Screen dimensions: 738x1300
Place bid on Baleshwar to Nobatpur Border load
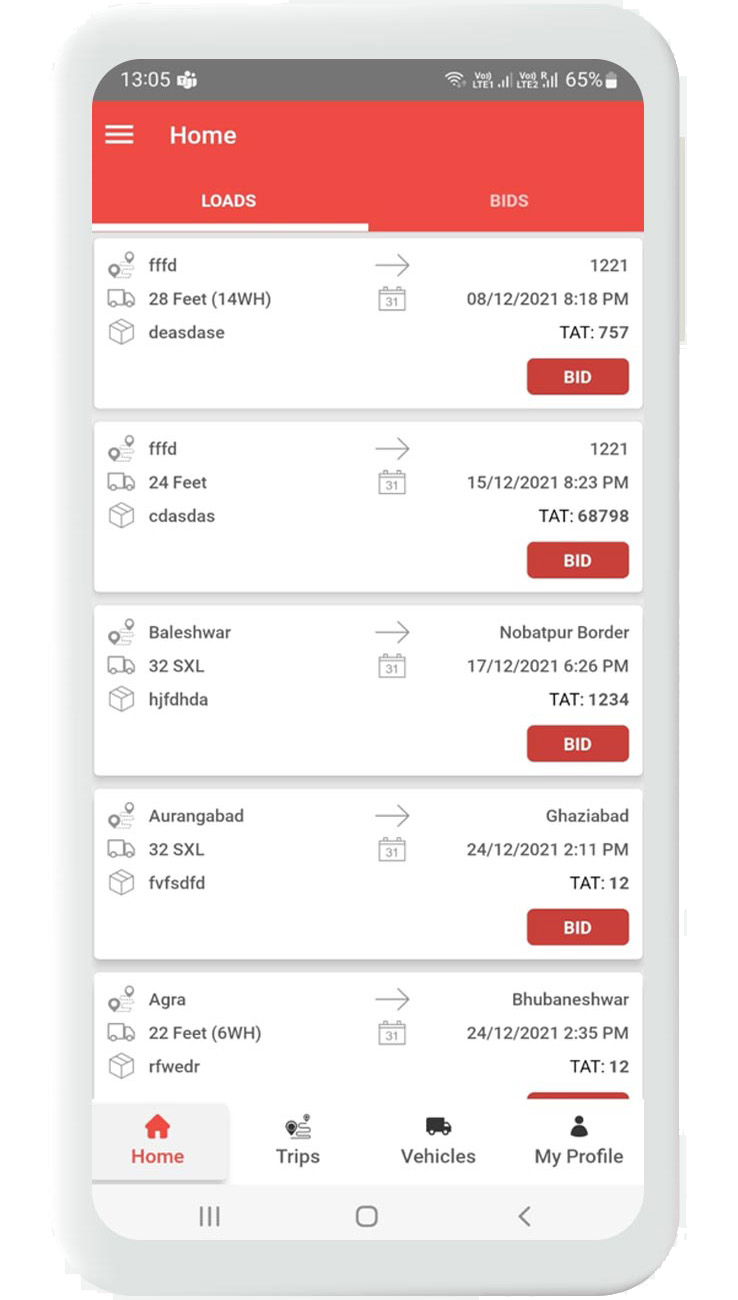[x=577, y=744]
